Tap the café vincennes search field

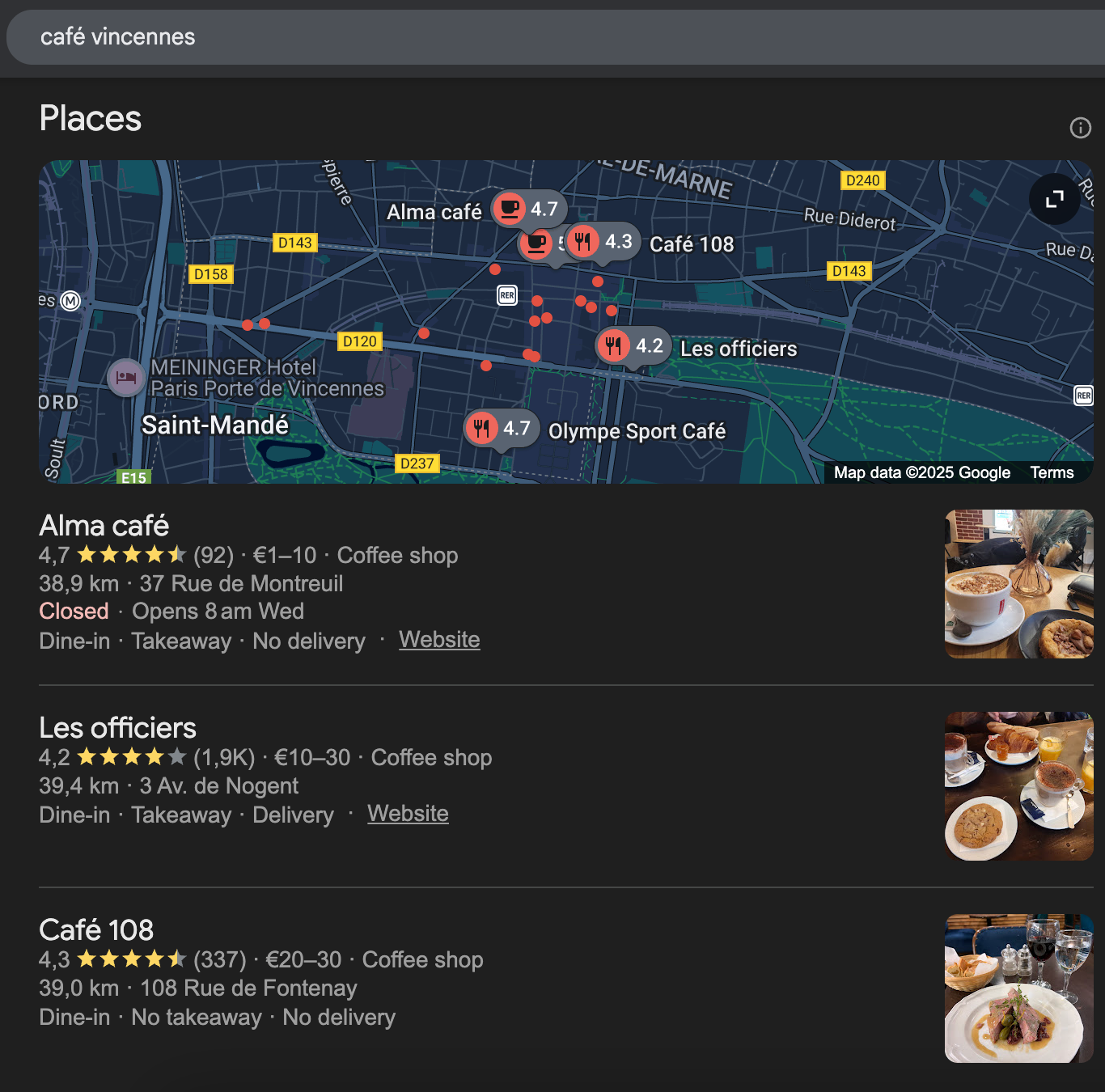pos(485,37)
